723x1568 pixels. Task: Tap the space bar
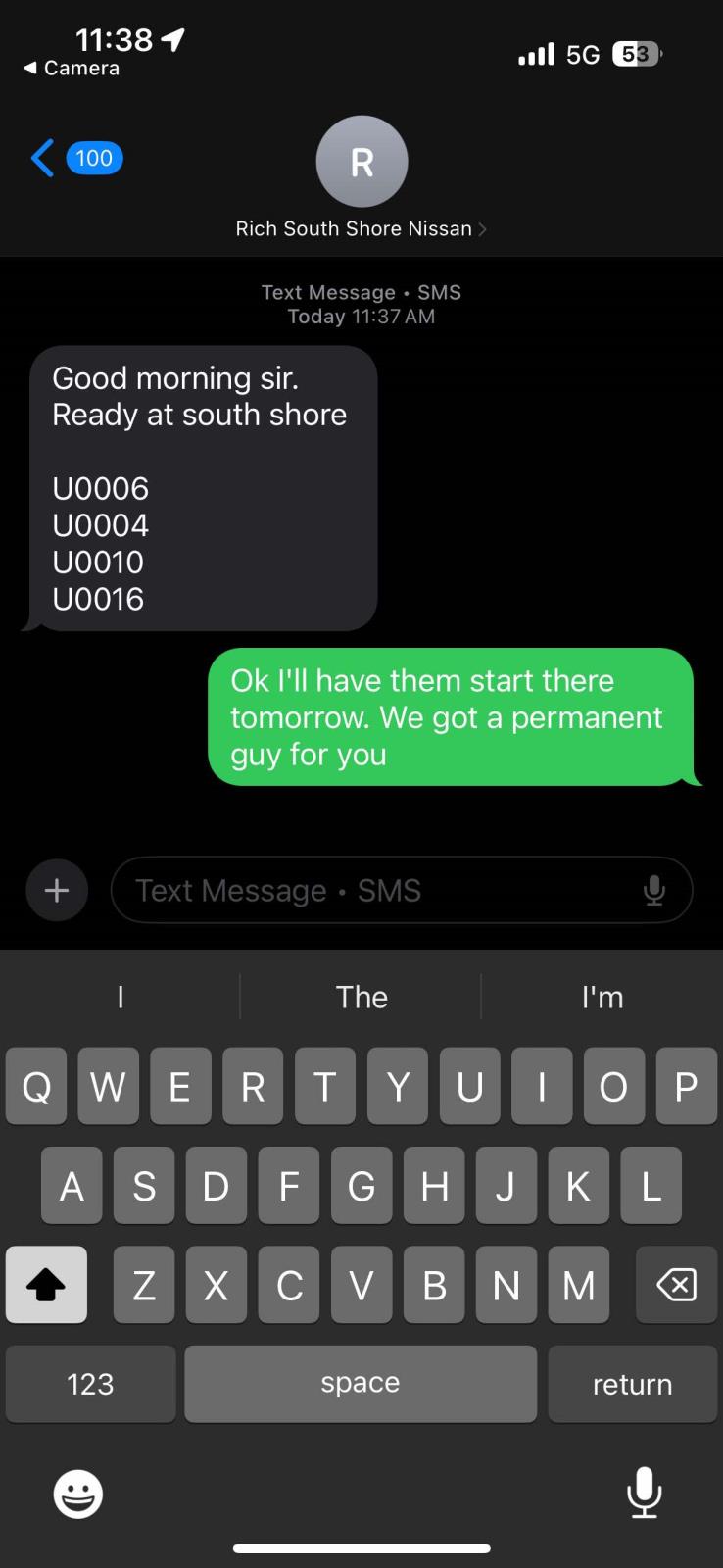tap(360, 1383)
